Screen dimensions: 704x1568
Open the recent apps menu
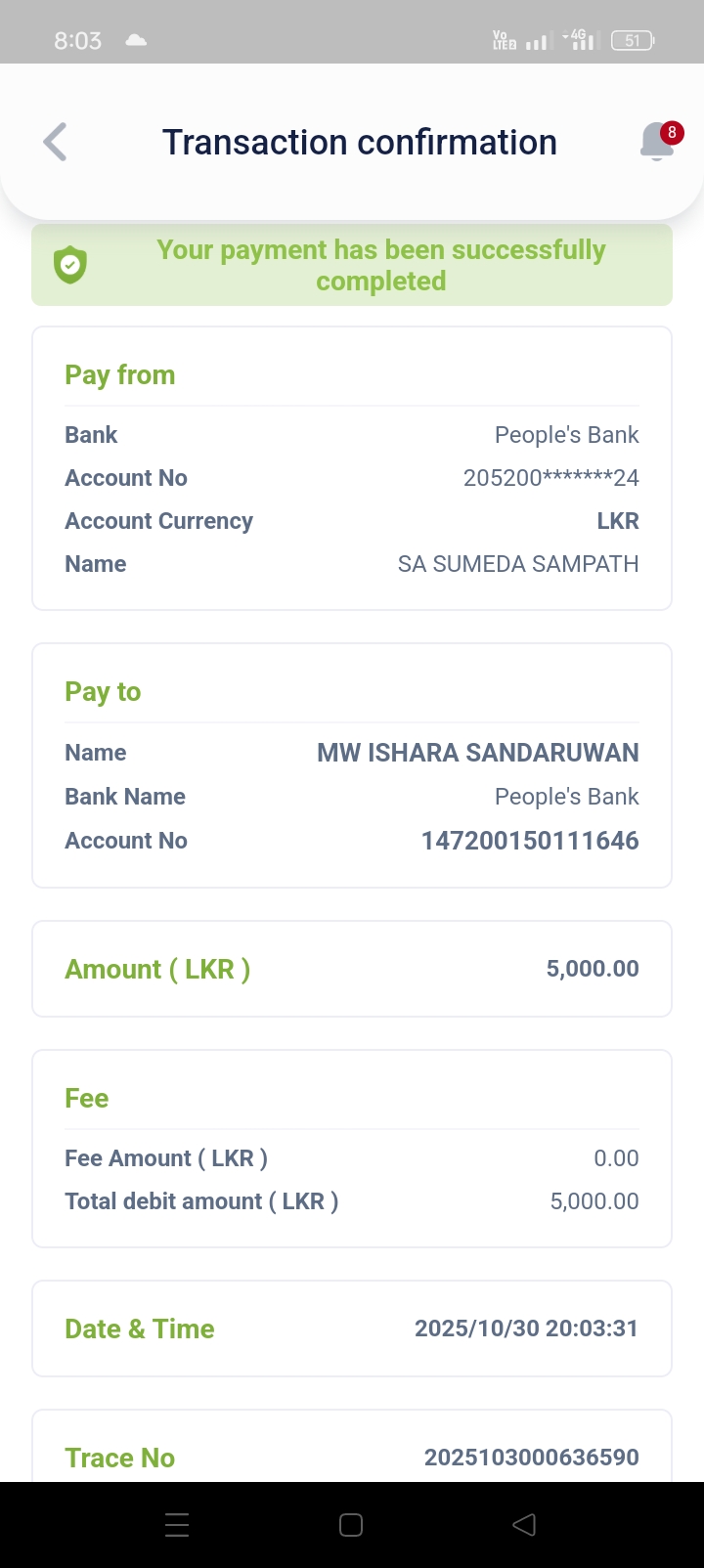177,1525
